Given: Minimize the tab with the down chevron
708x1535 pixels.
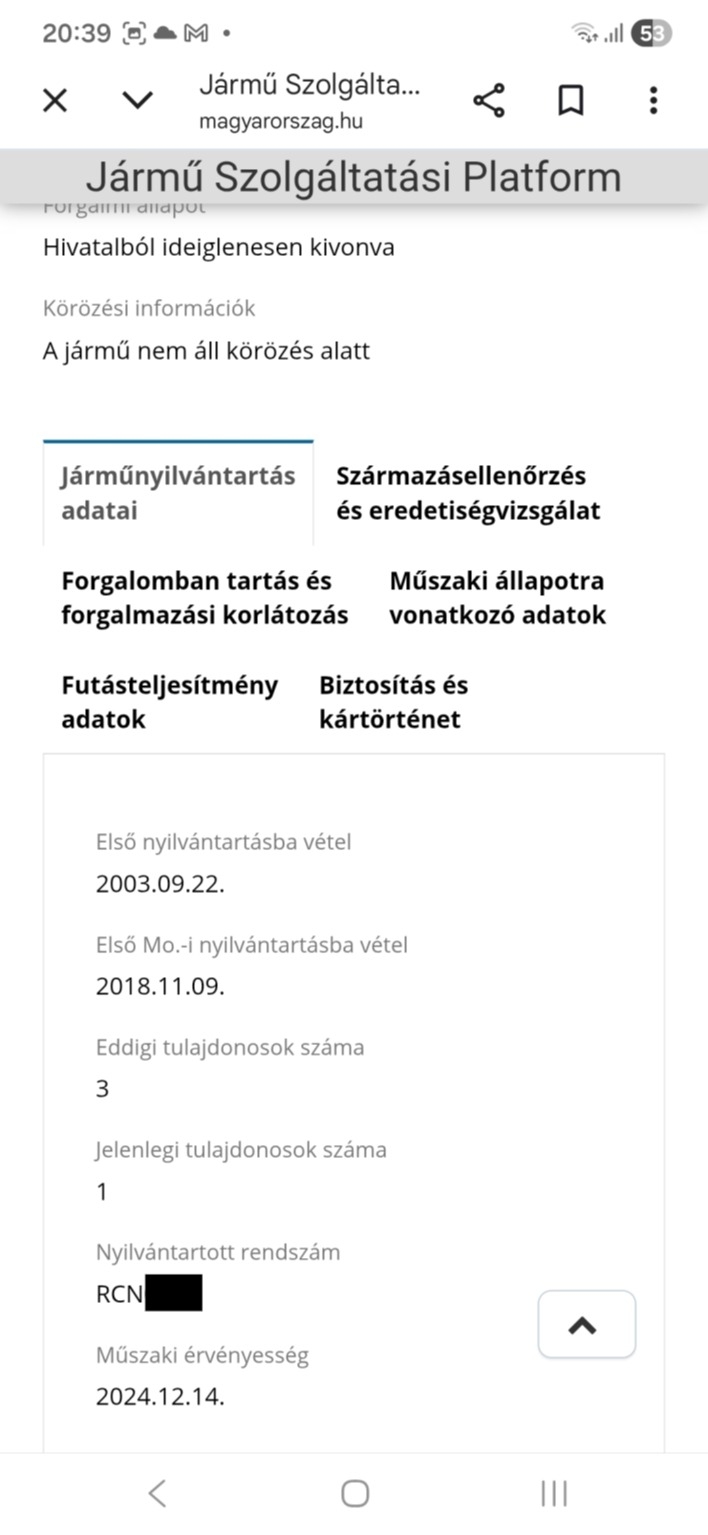Looking at the screenshot, I should [x=137, y=100].
